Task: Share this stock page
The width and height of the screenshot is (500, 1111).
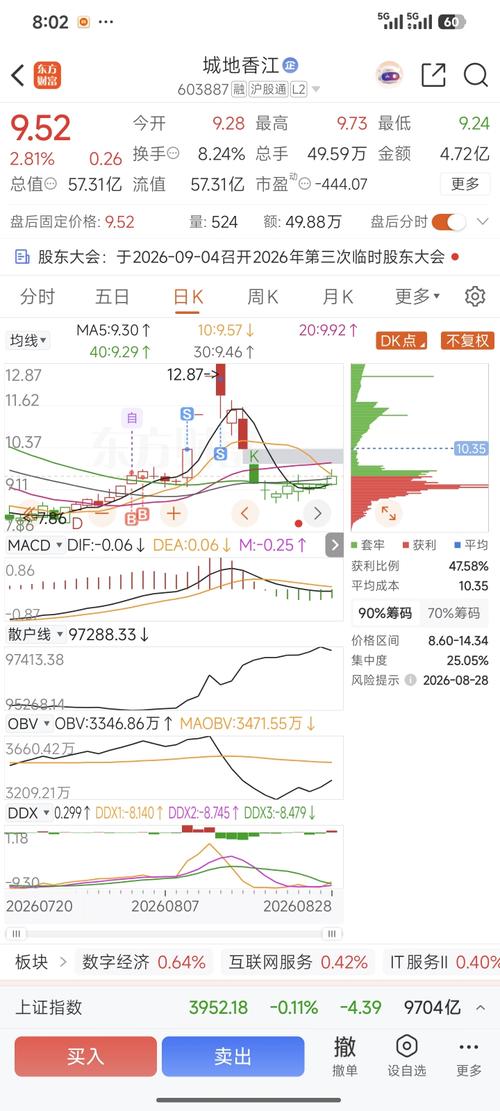Action: point(433,74)
